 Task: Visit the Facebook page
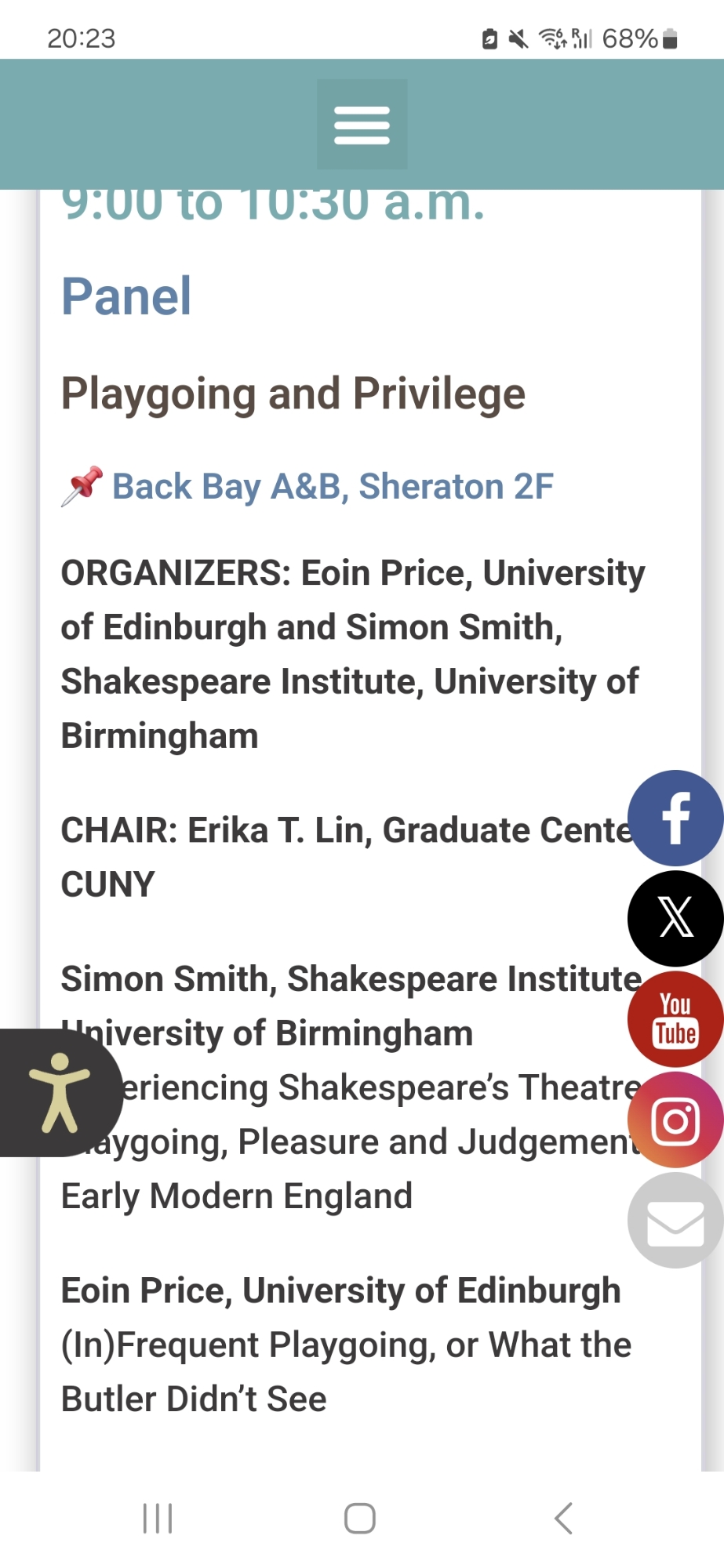click(675, 818)
